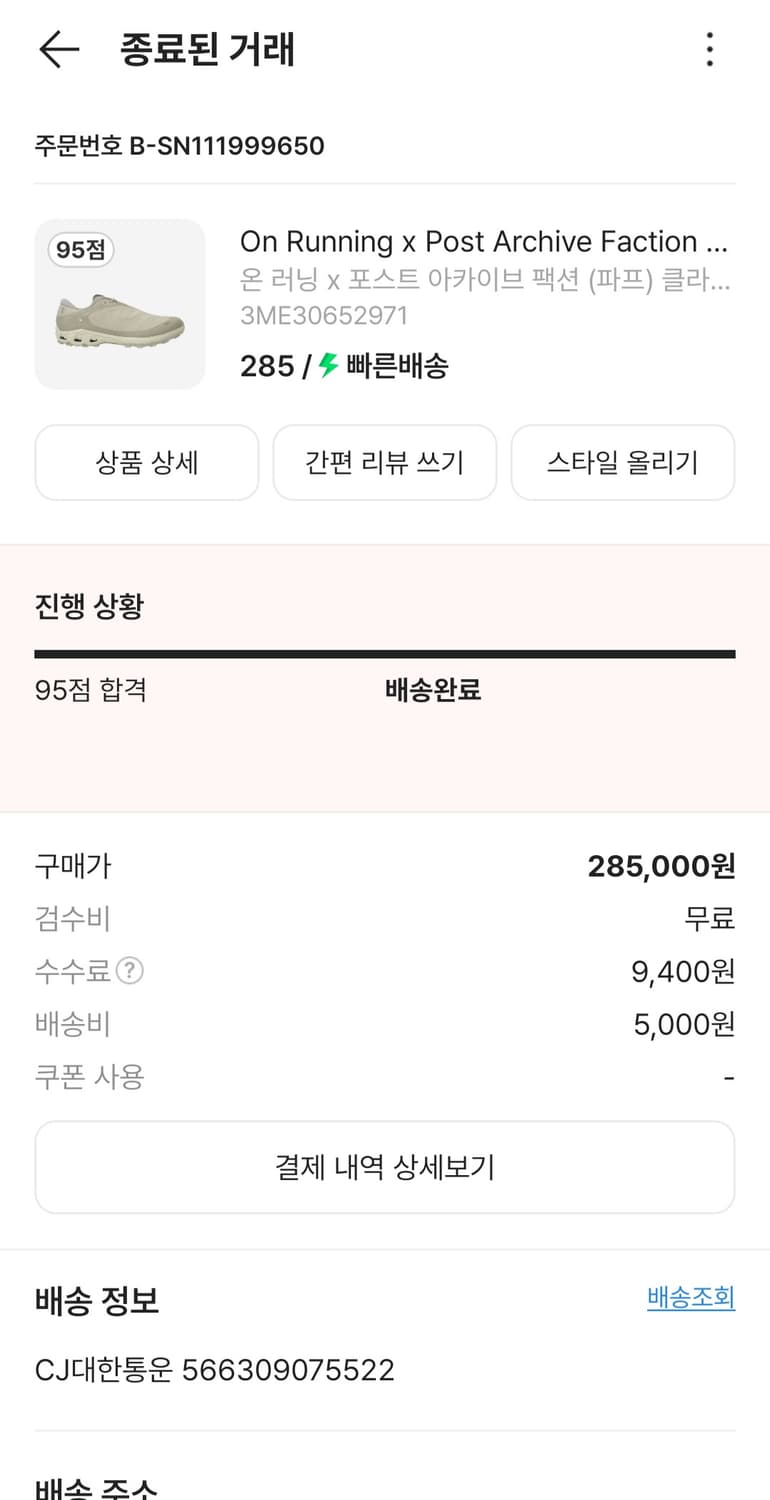Viewport: 770px width, 1500px height.
Task: Select the truncated product title text
Action: [485, 241]
